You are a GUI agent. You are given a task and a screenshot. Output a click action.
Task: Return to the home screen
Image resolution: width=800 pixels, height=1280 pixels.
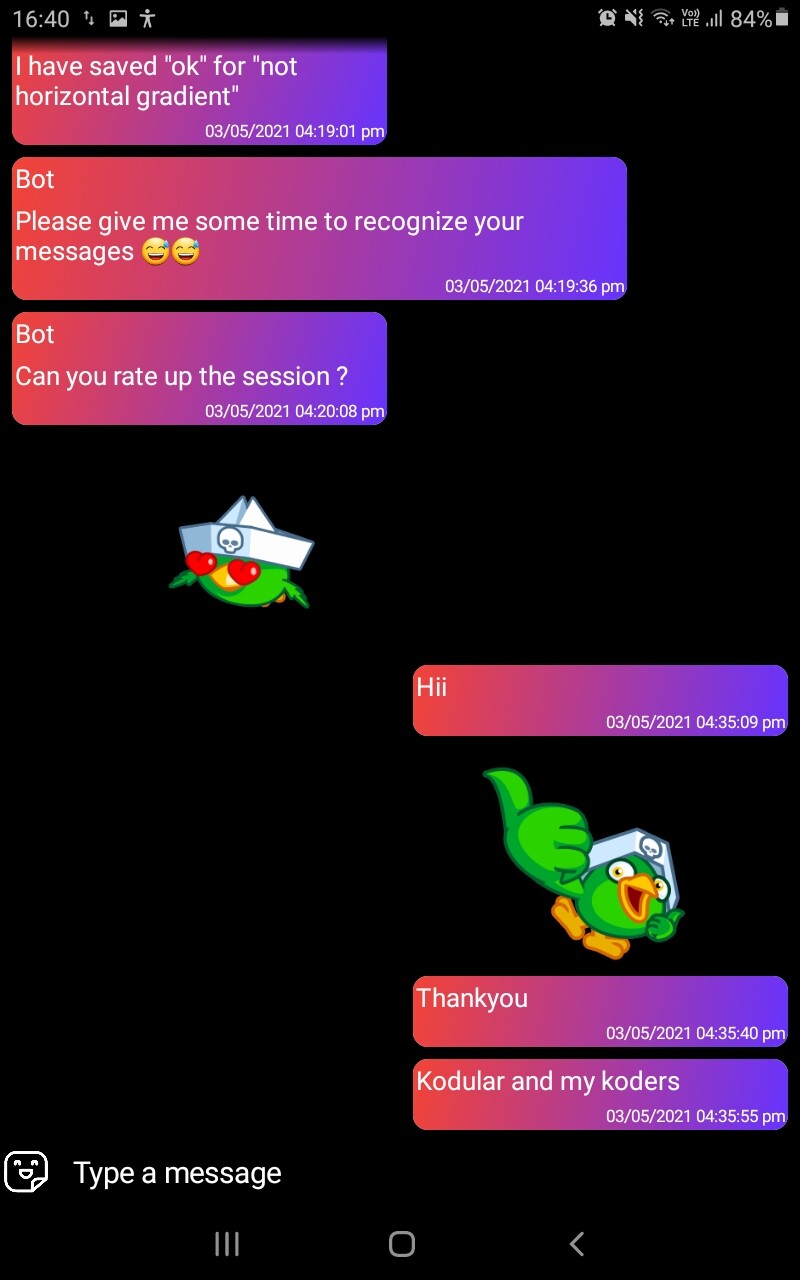pyautogui.click(x=401, y=1243)
